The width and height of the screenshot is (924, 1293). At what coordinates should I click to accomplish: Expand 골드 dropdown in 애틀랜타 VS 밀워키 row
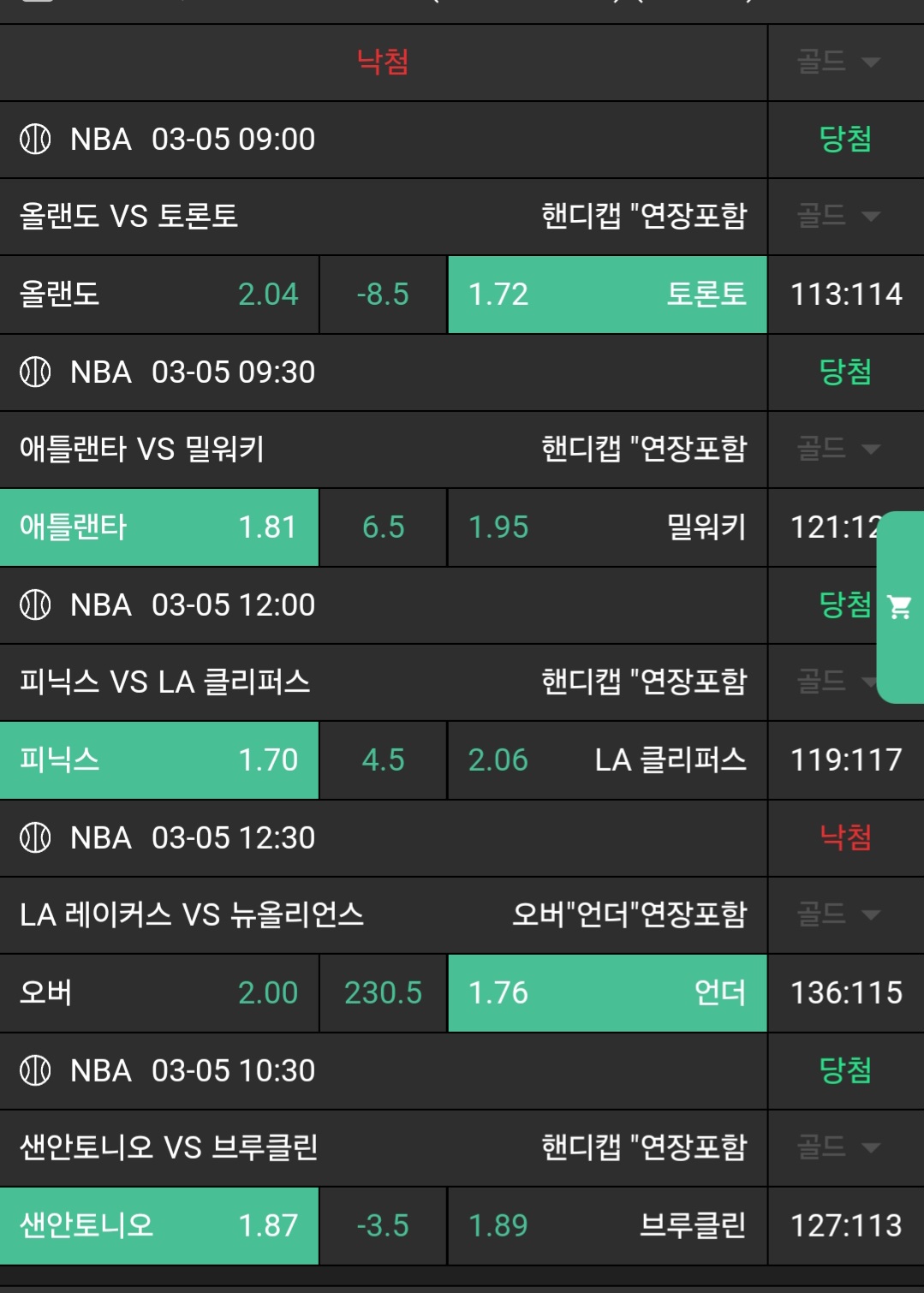pos(838,449)
